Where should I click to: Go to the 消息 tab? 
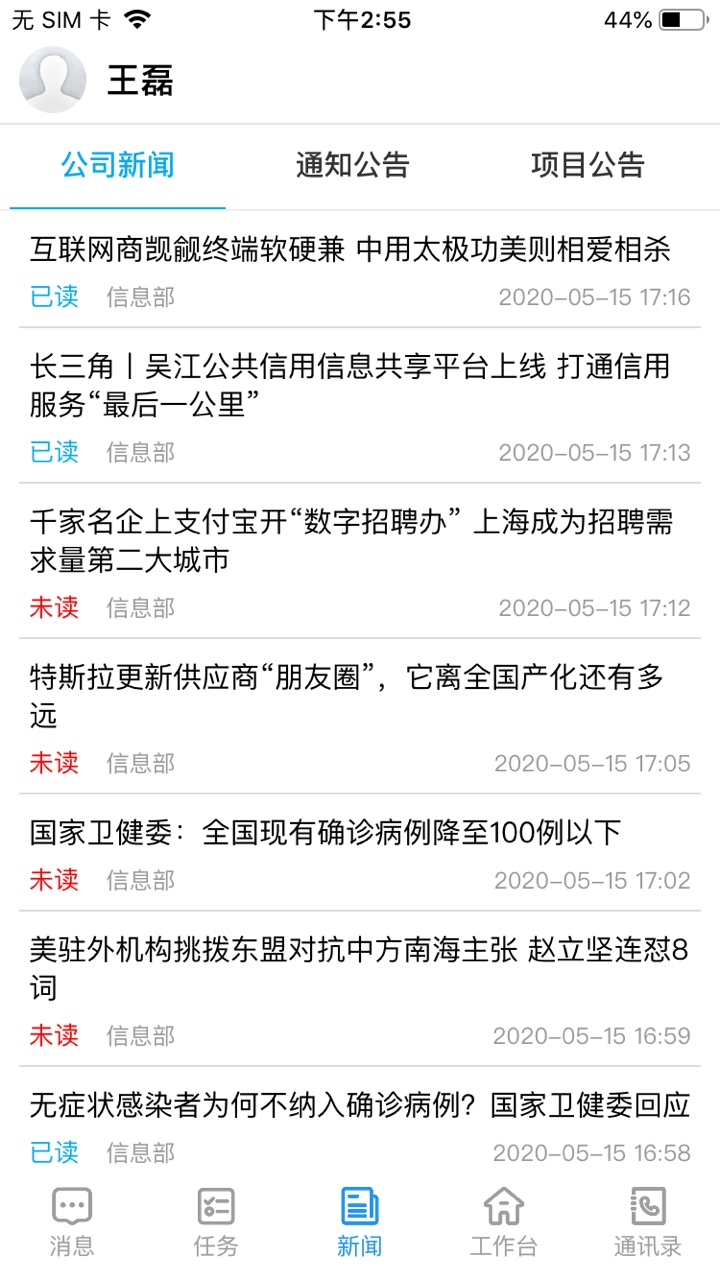72,1221
